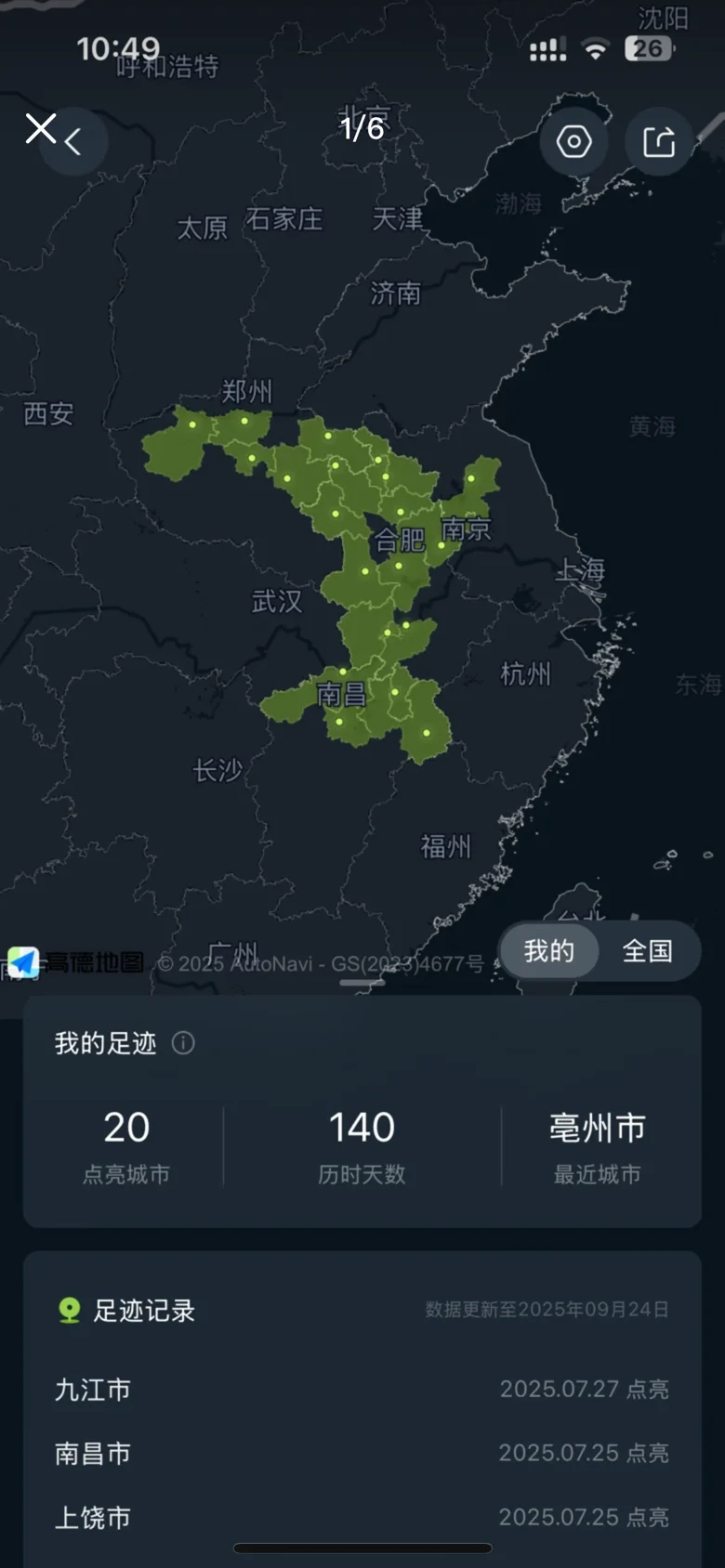Go back using the back arrow
725x1568 pixels.
pyautogui.click(x=73, y=142)
